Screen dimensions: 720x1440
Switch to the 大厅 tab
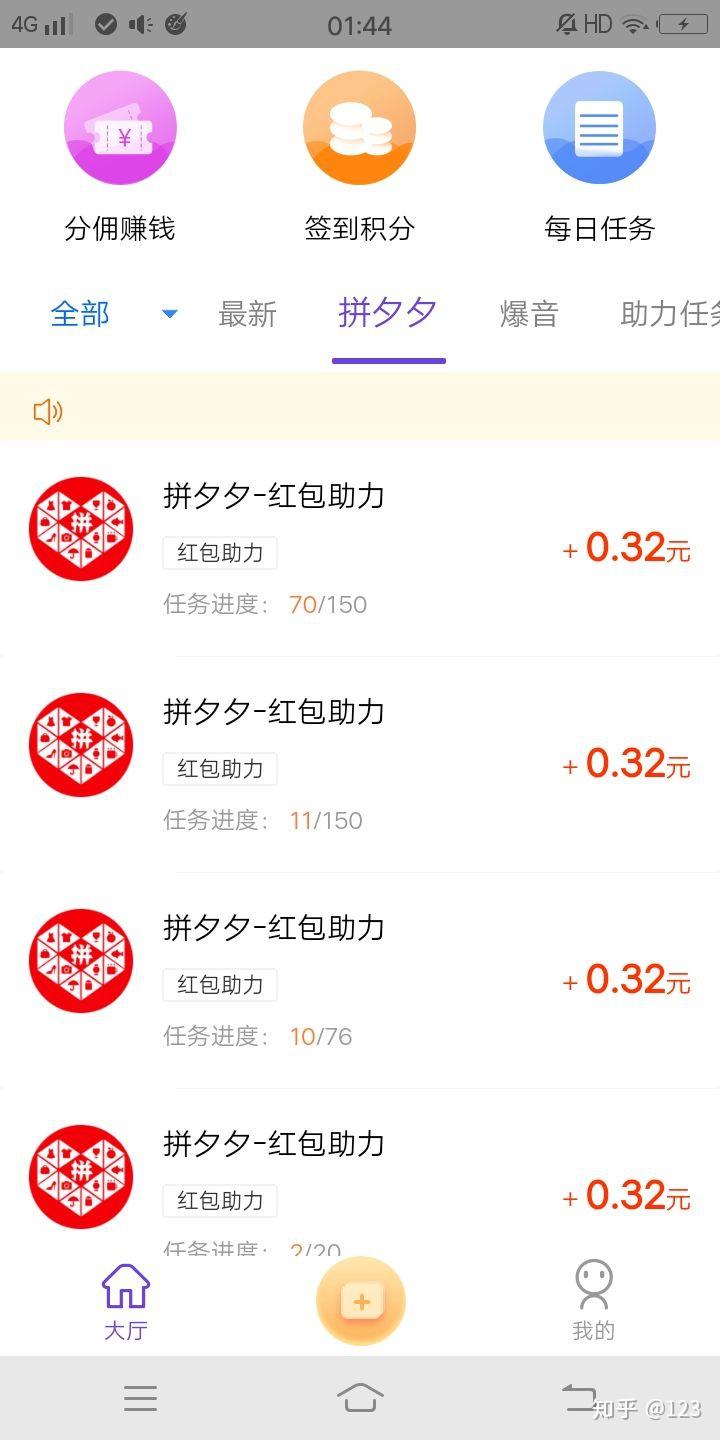tap(126, 1301)
